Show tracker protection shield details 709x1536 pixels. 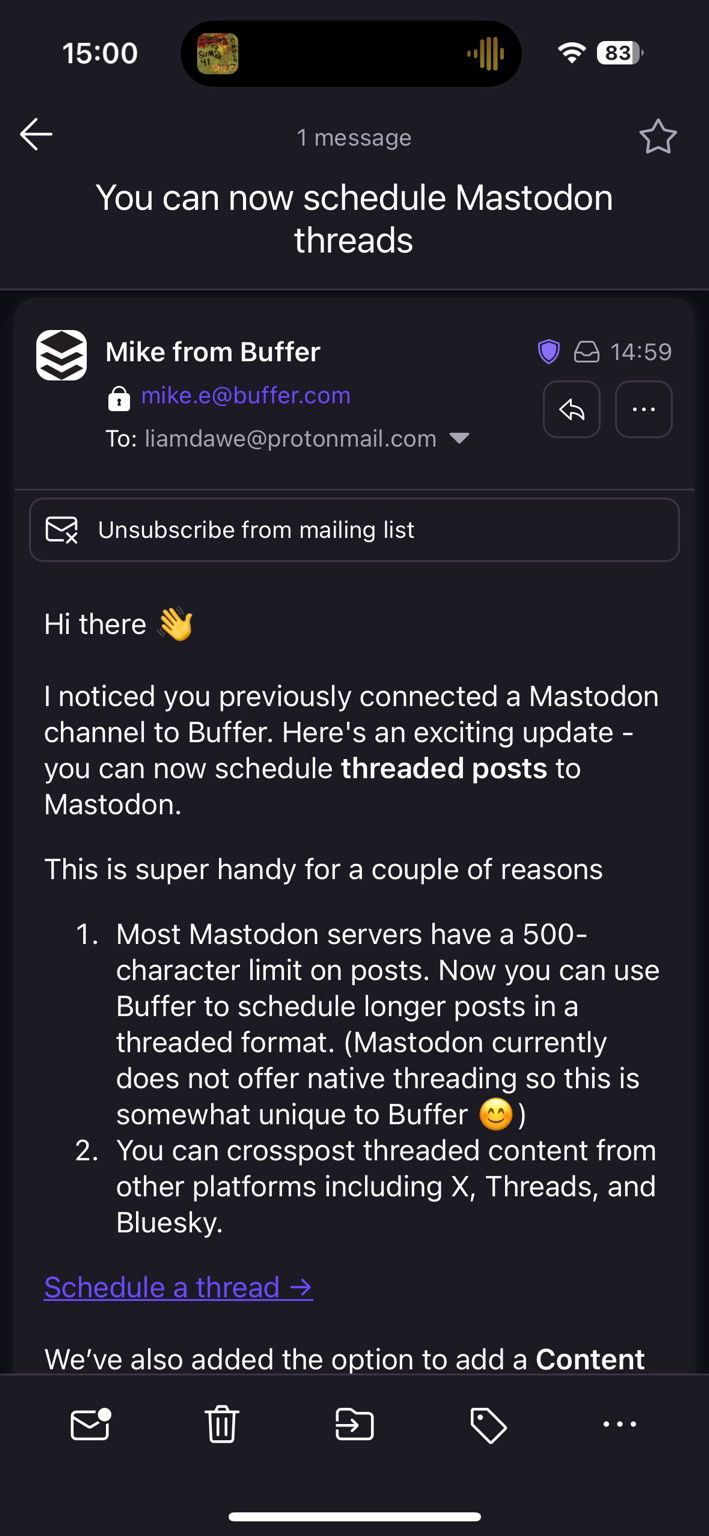tap(548, 352)
